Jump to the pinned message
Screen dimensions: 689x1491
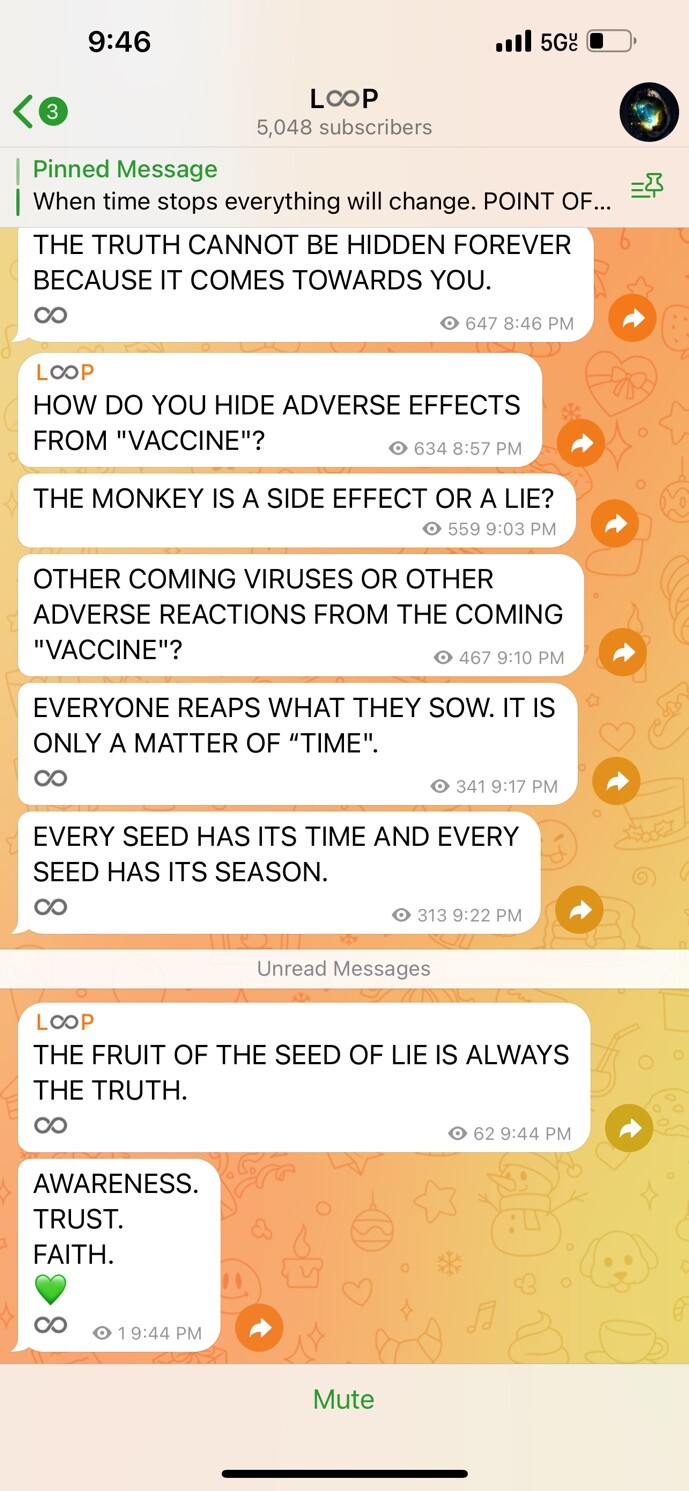(322, 186)
